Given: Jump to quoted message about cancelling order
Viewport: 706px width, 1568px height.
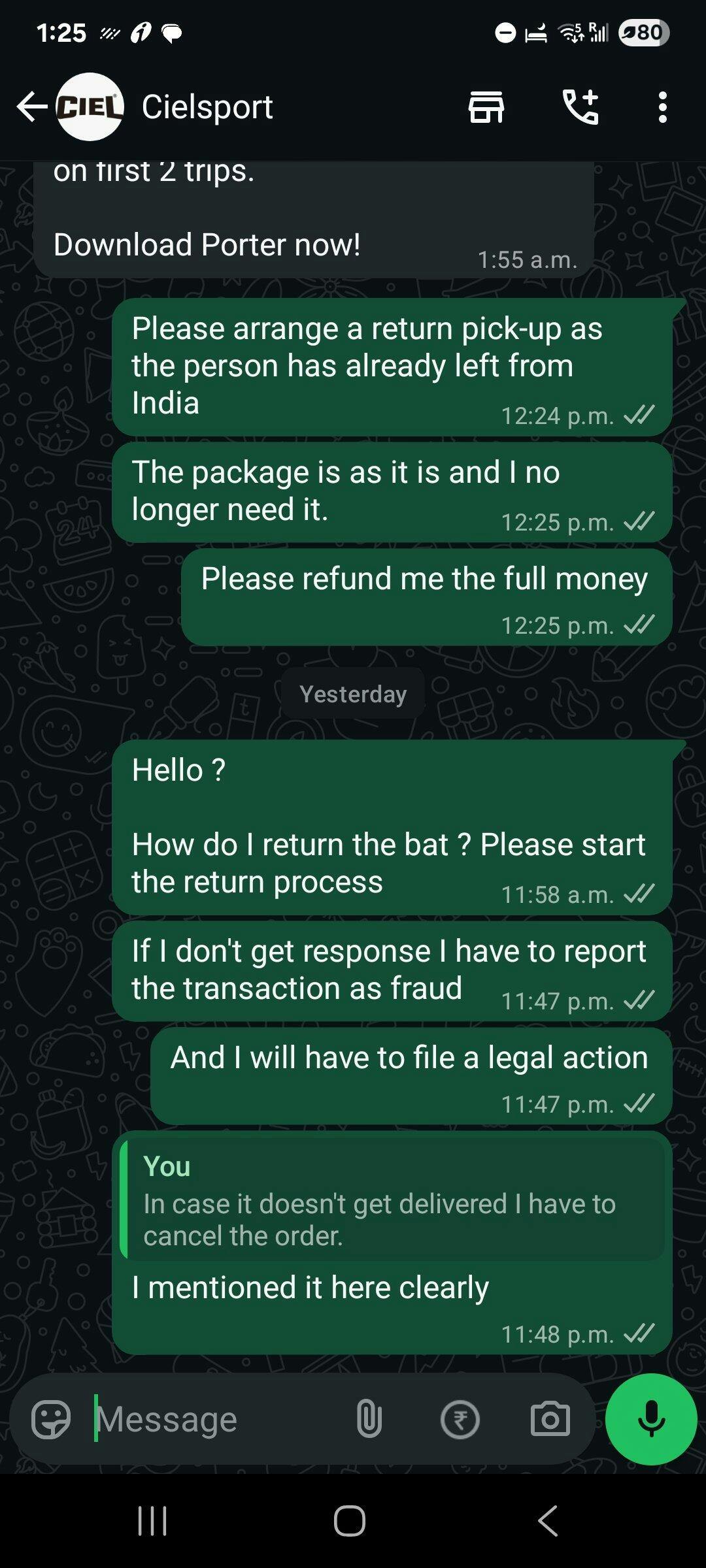Looking at the screenshot, I should 393,1200.
